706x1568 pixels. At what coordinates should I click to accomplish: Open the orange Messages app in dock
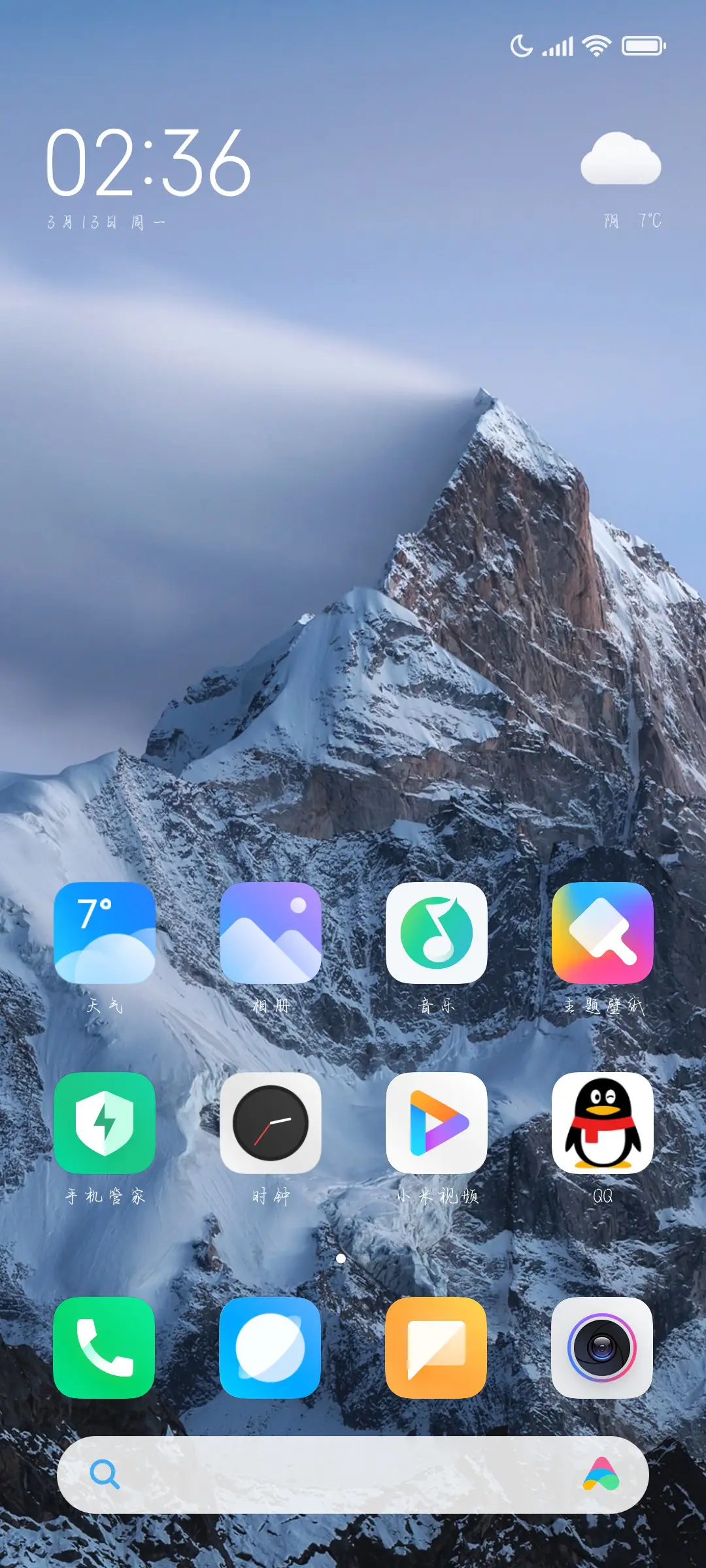[437, 1348]
